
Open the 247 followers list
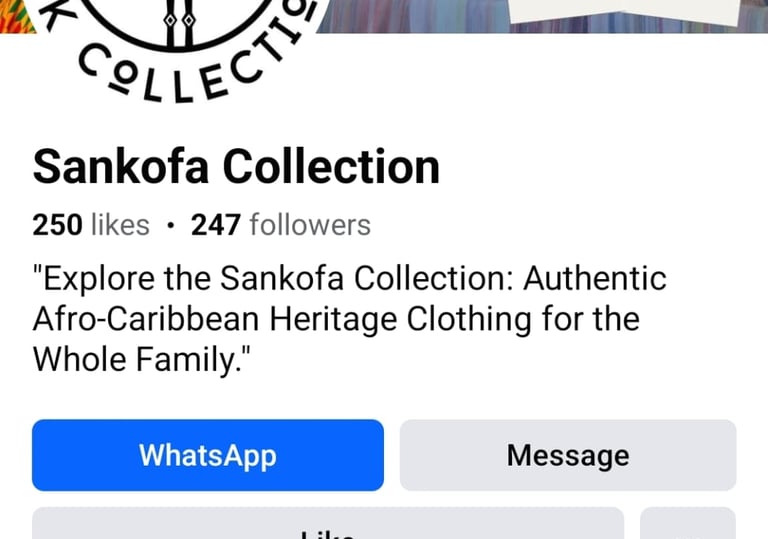click(281, 225)
